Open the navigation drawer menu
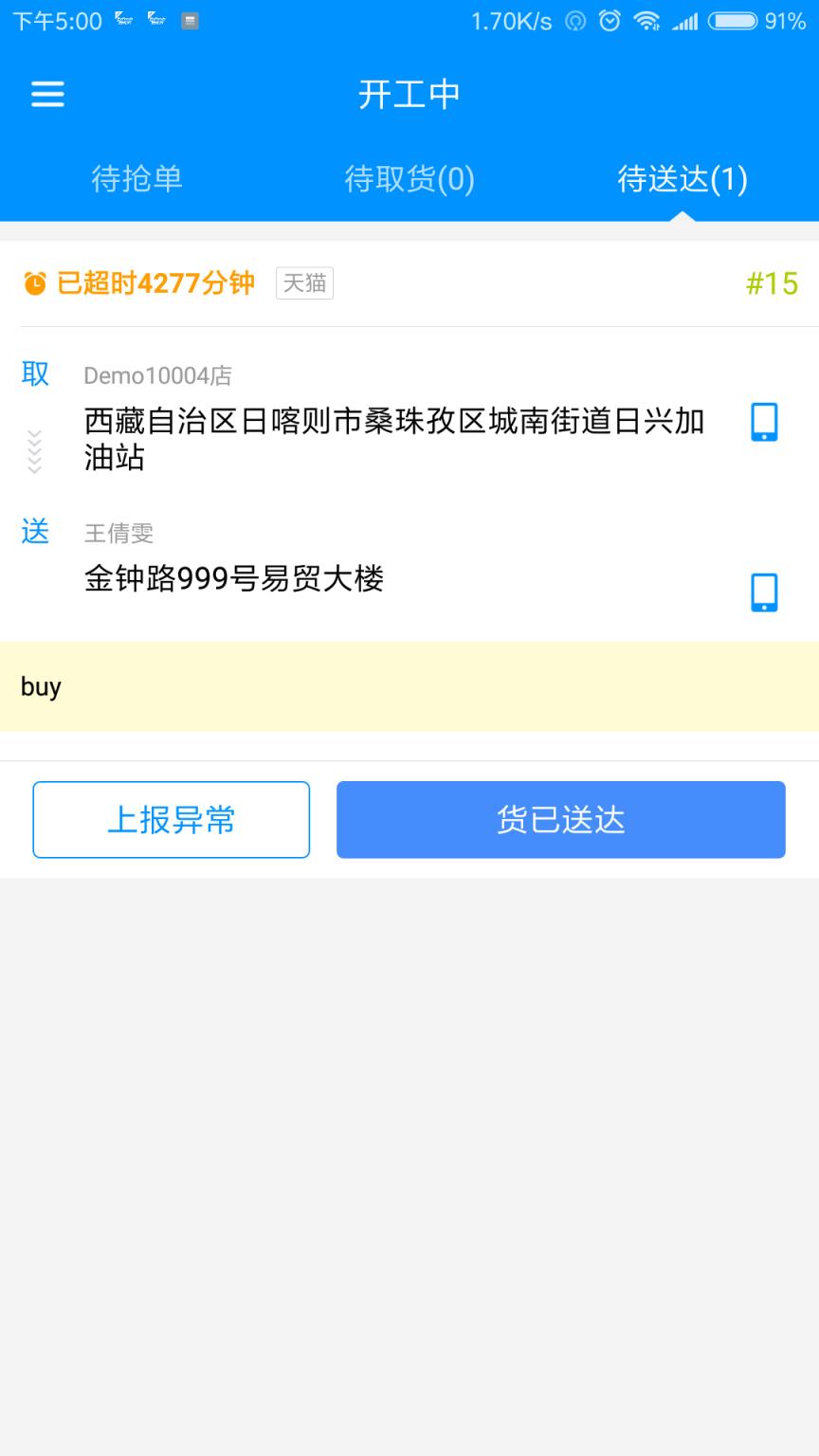819x1456 pixels. pyautogui.click(x=47, y=94)
